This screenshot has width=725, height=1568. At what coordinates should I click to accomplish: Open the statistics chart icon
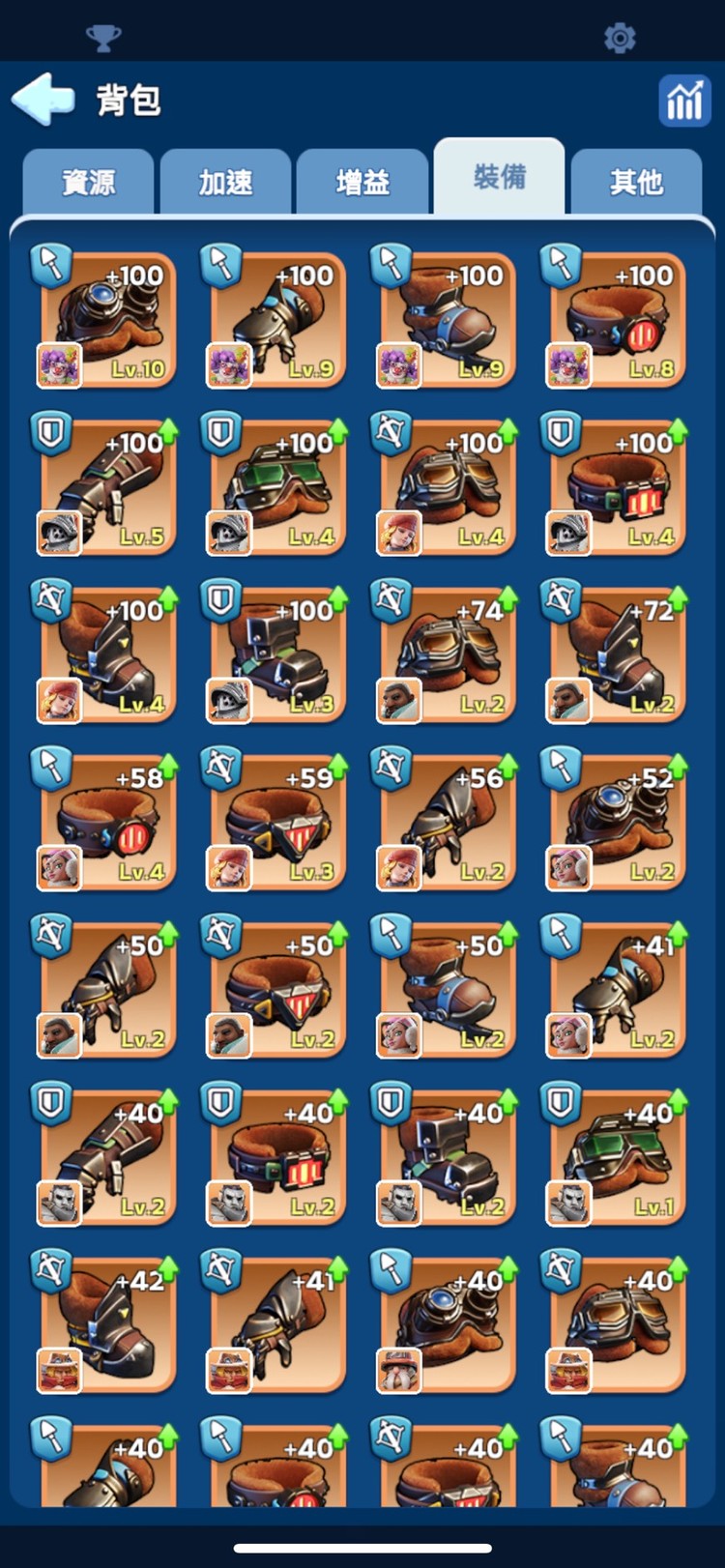tap(683, 99)
